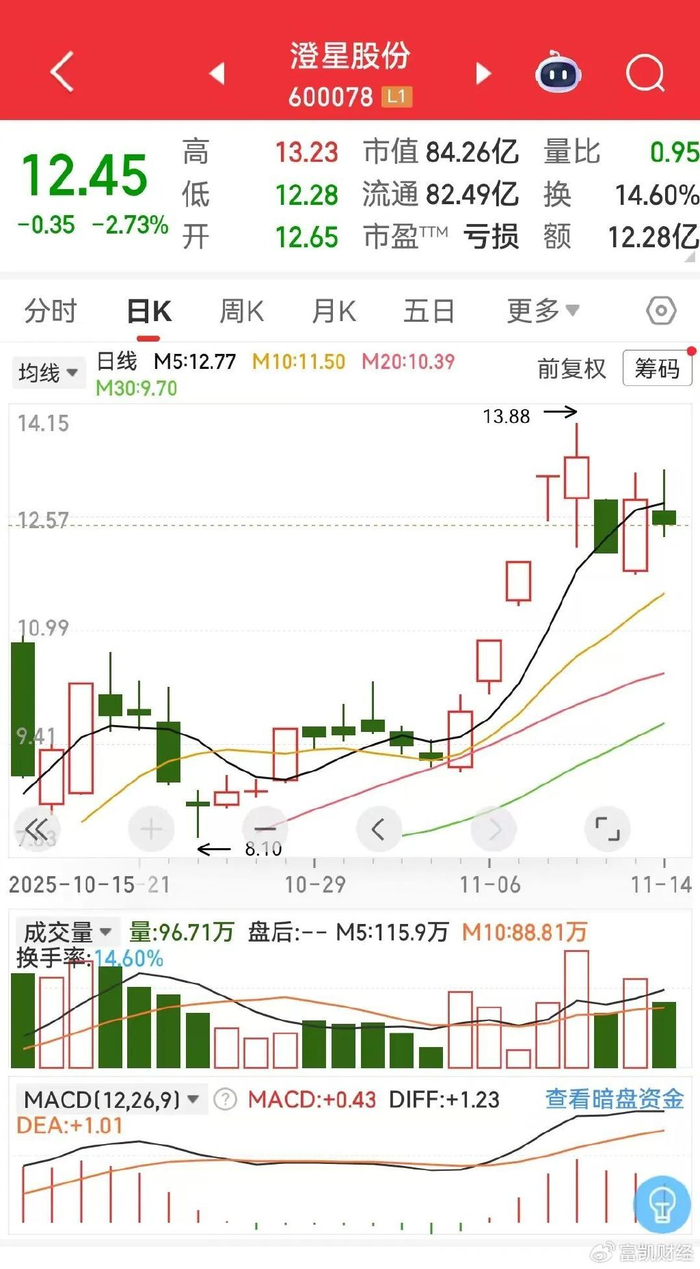Expand the chart to fullscreen
The image size is (700, 1269).
pos(607,828)
